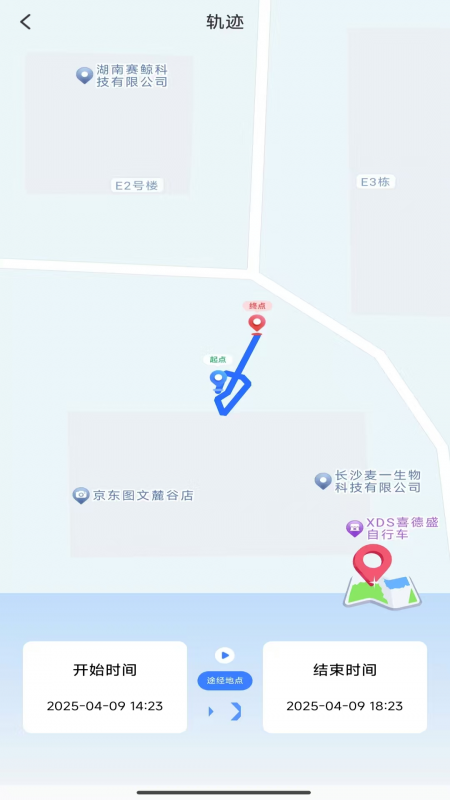
Task: Change the 结束时间 end time
Action: click(345, 687)
